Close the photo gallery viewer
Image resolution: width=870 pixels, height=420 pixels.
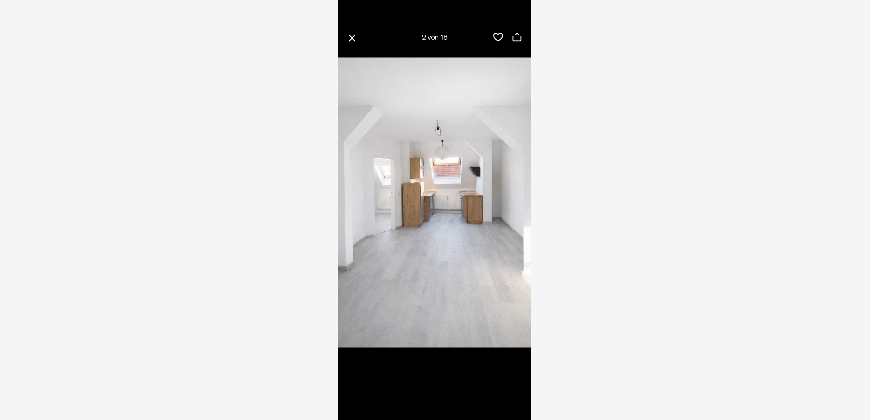click(352, 38)
